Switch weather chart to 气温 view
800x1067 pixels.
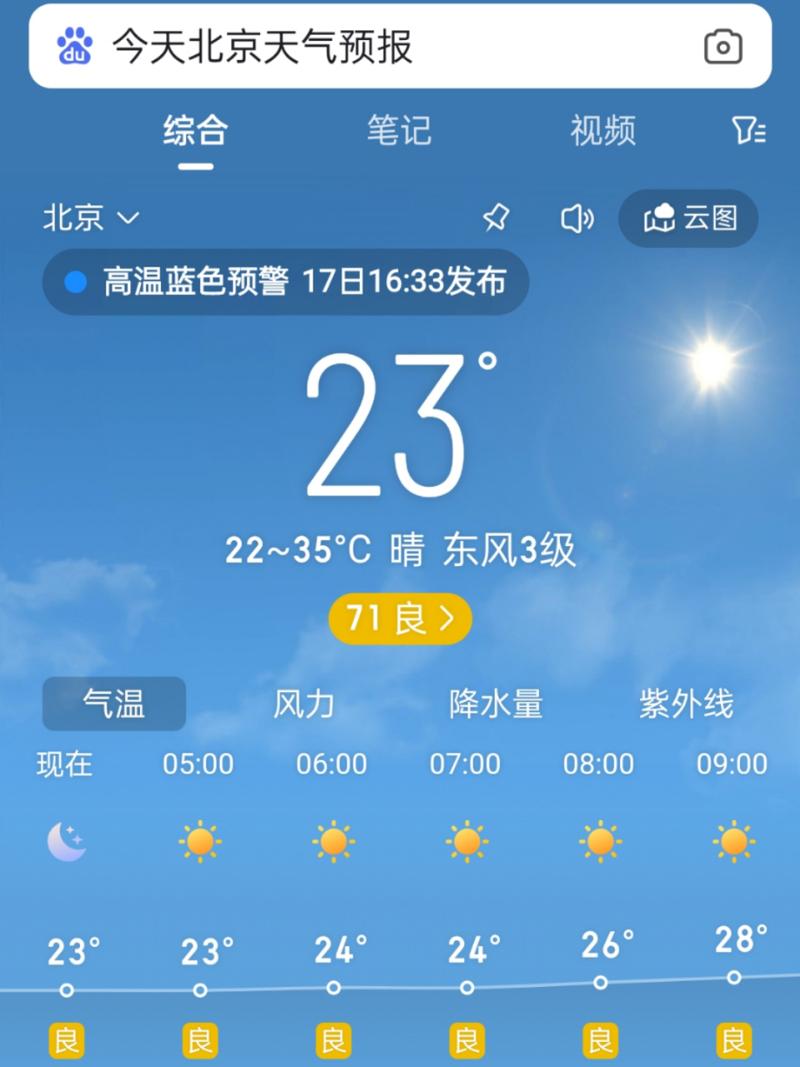tap(113, 704)
